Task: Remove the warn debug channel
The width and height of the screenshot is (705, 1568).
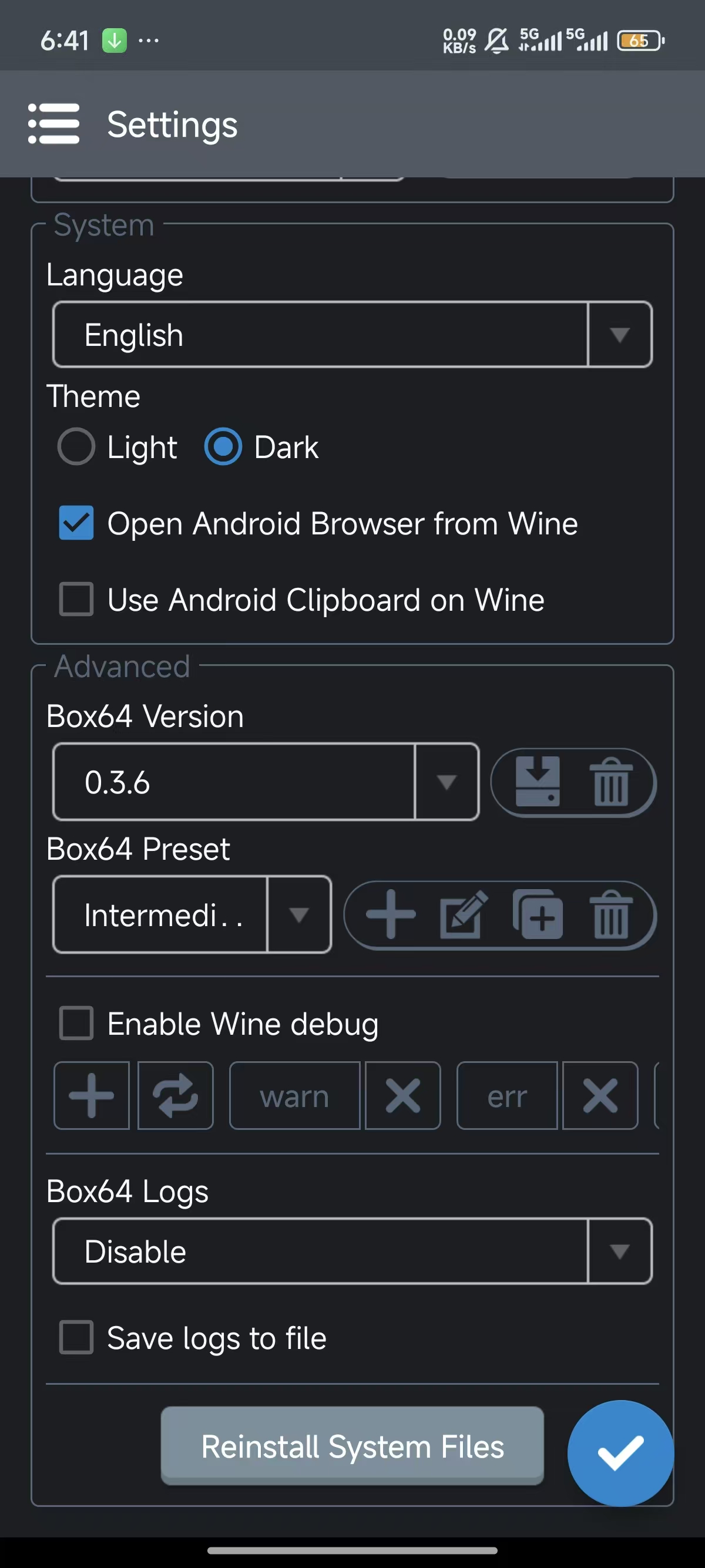Action: (402, 1096)
